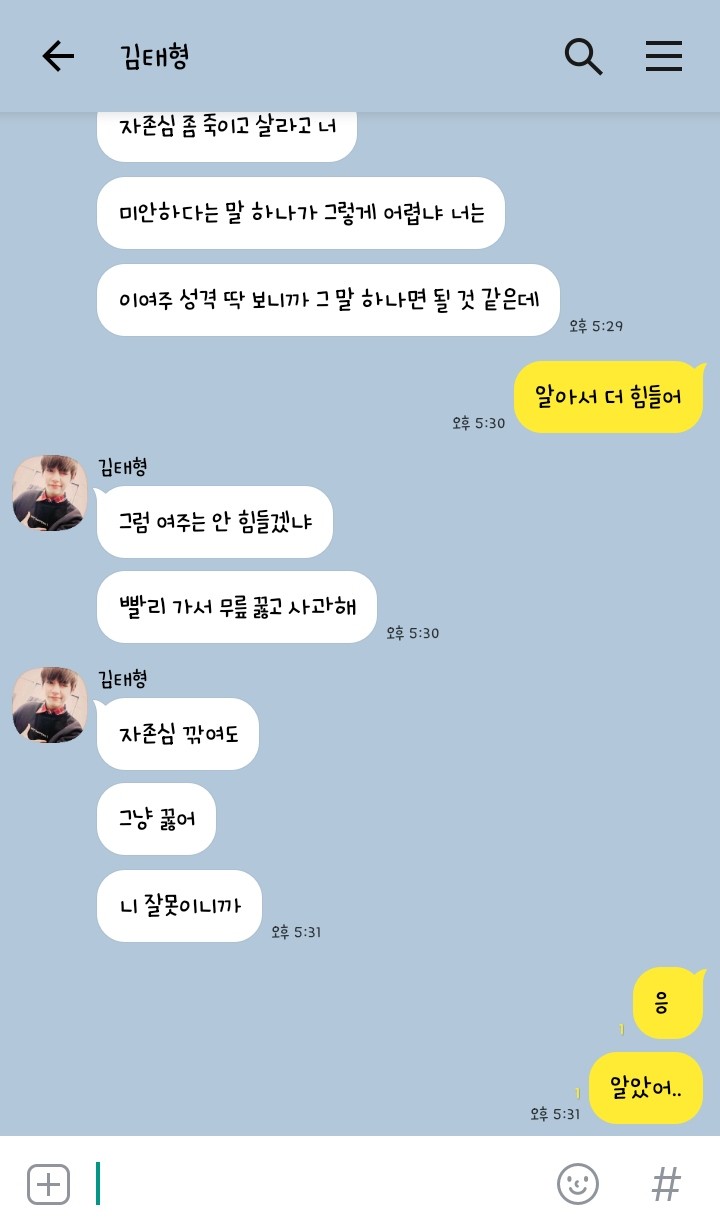Open the chat room hamburger menu
This screenshot has height=1232, width=720.
coord(663,56)
